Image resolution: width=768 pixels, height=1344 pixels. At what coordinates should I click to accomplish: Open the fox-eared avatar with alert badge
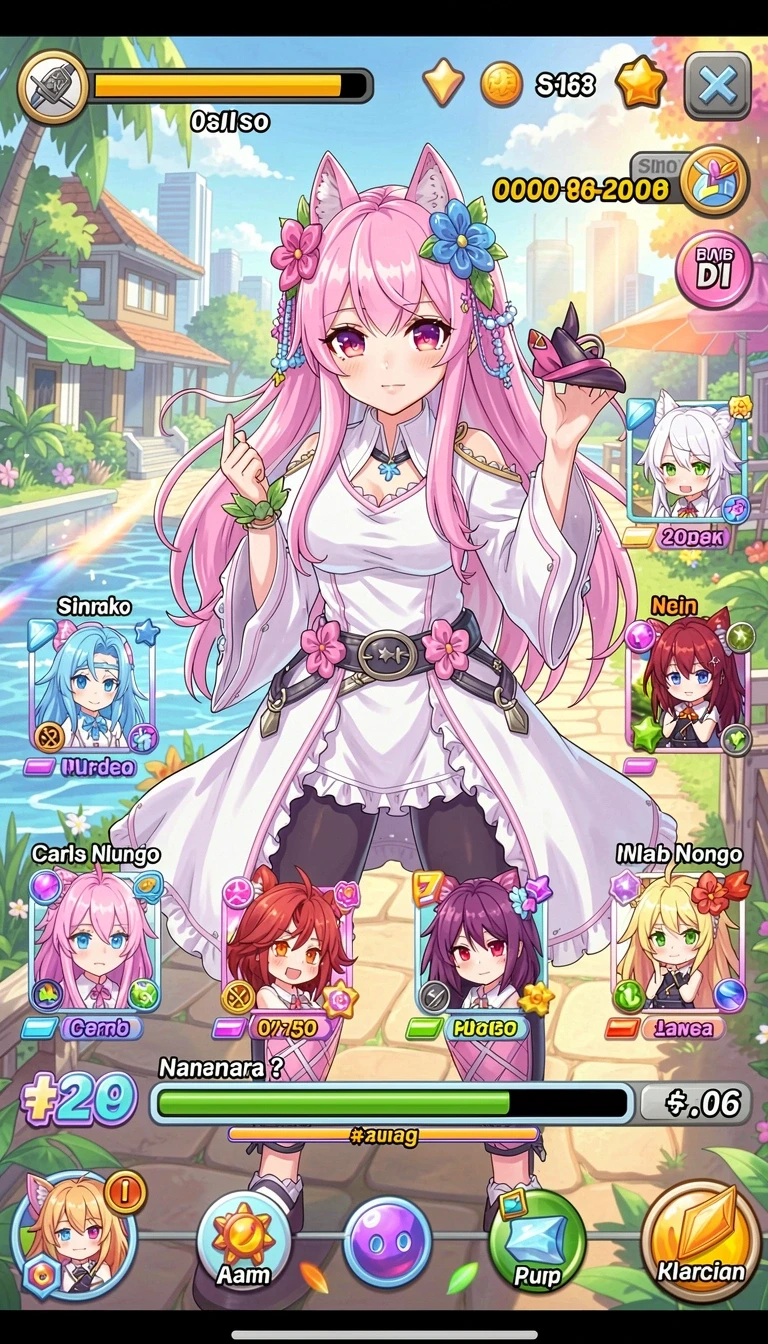pos(75,1236)
